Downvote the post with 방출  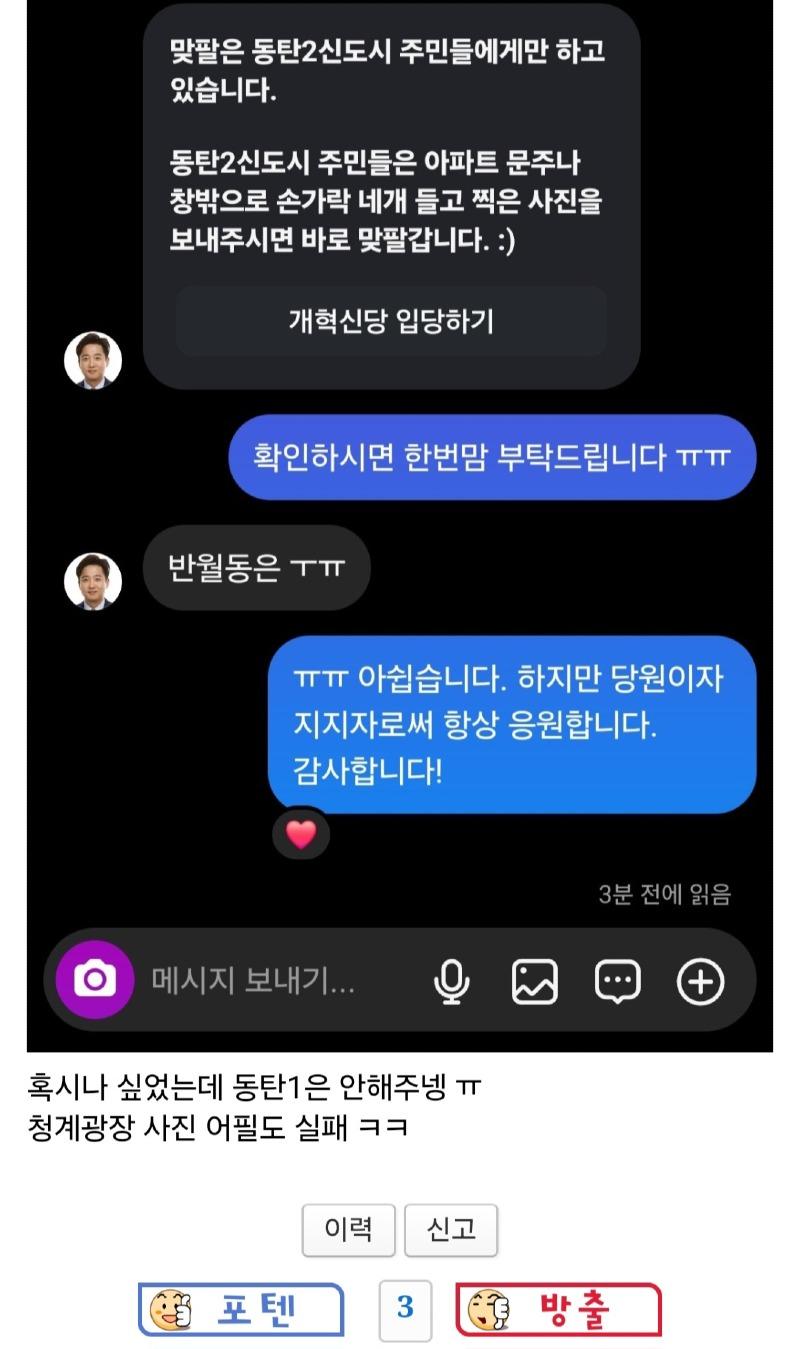pos(558,1309)
